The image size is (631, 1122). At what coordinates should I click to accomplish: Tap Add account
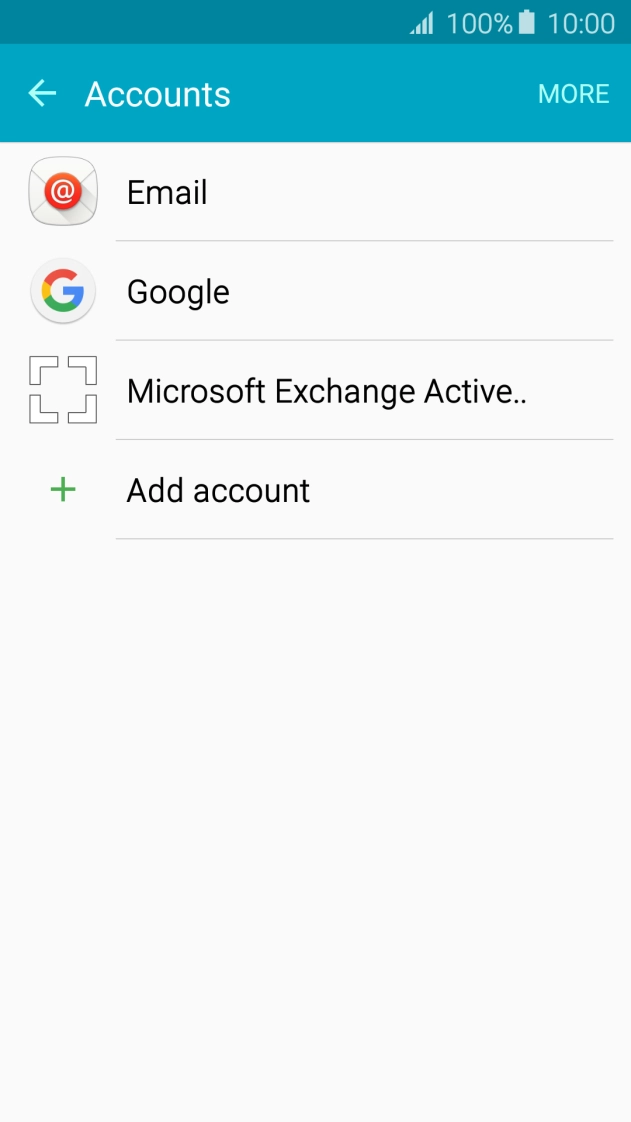218,490
